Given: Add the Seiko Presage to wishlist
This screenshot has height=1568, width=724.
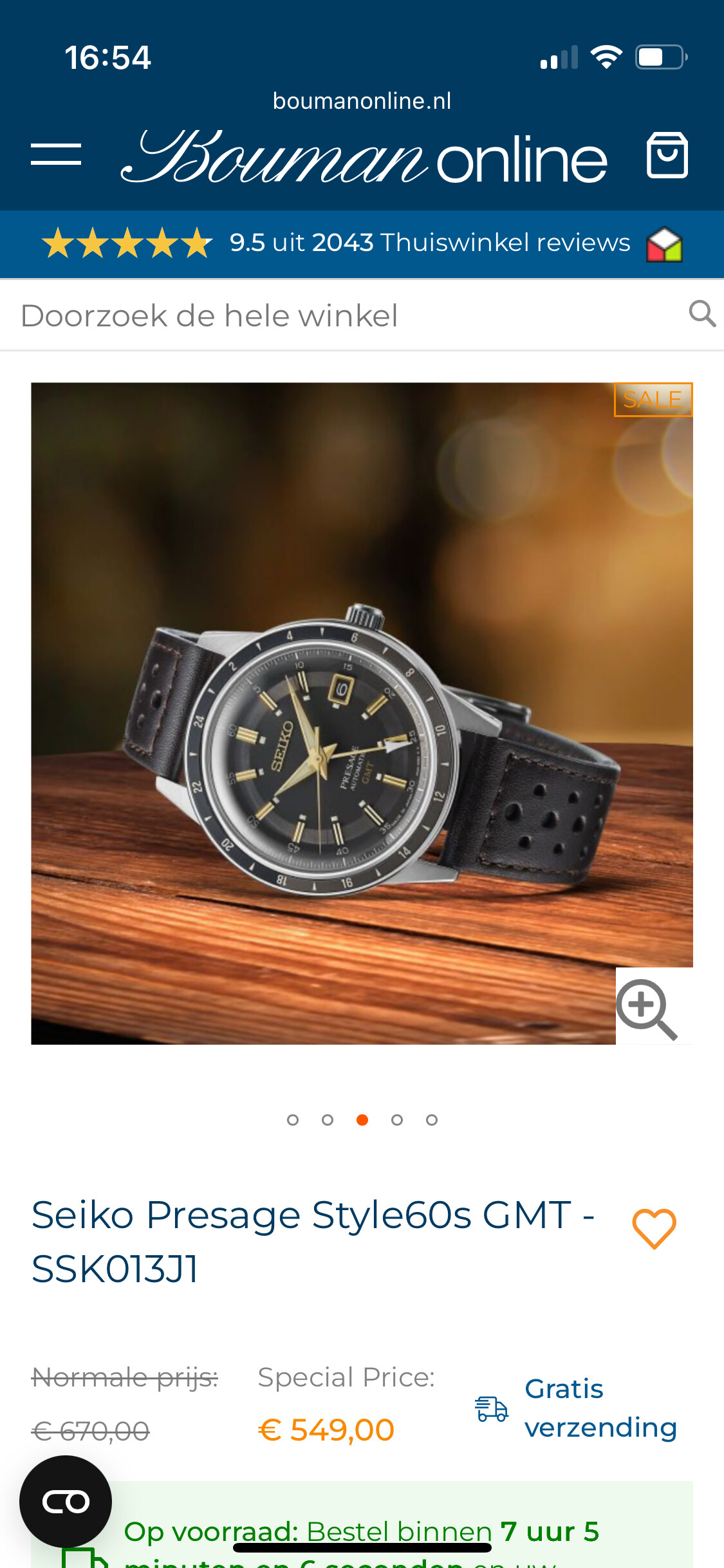Looking at the screenshot, I should tap(654, 1228).
